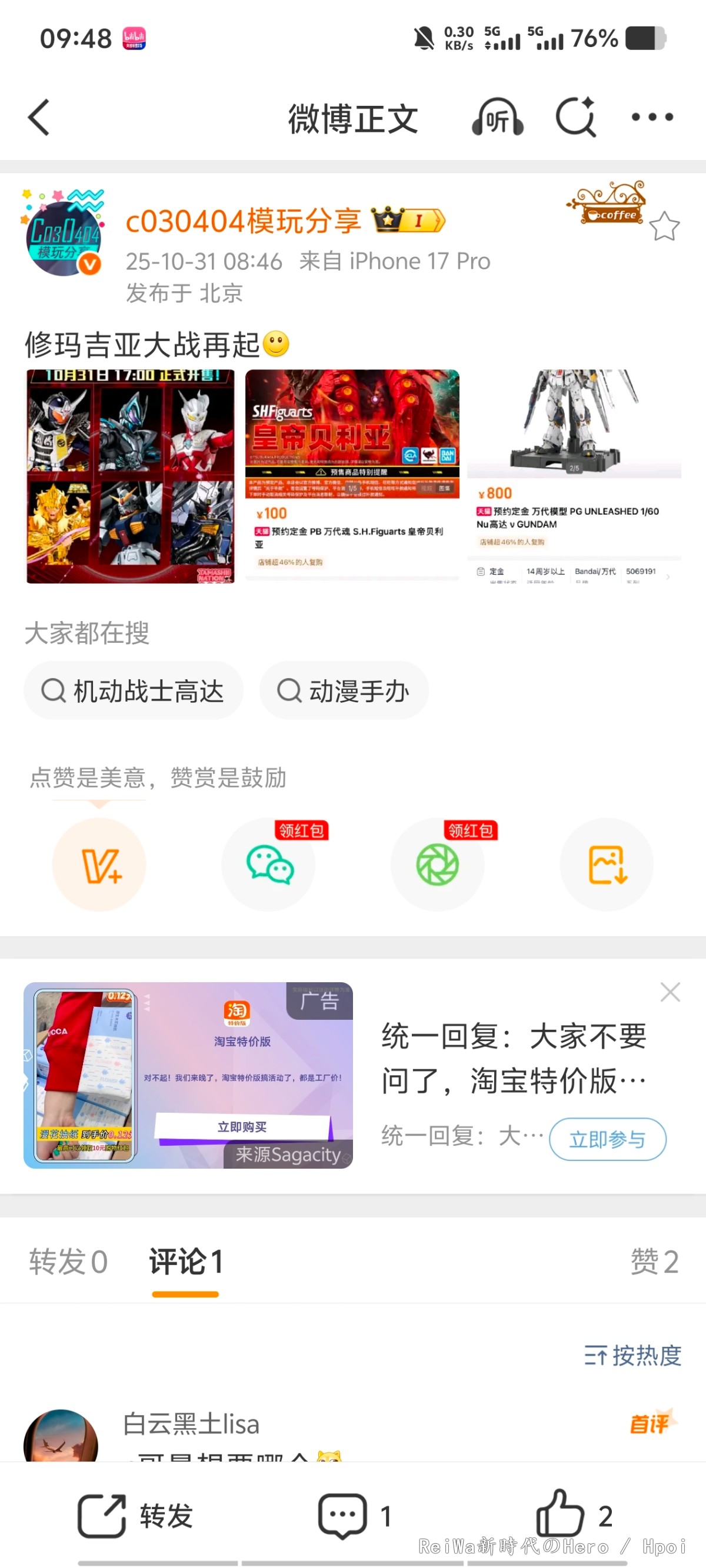706x1568 pixels.
Task: Go back from the Weibo post page
Action: tap(39, 117)
